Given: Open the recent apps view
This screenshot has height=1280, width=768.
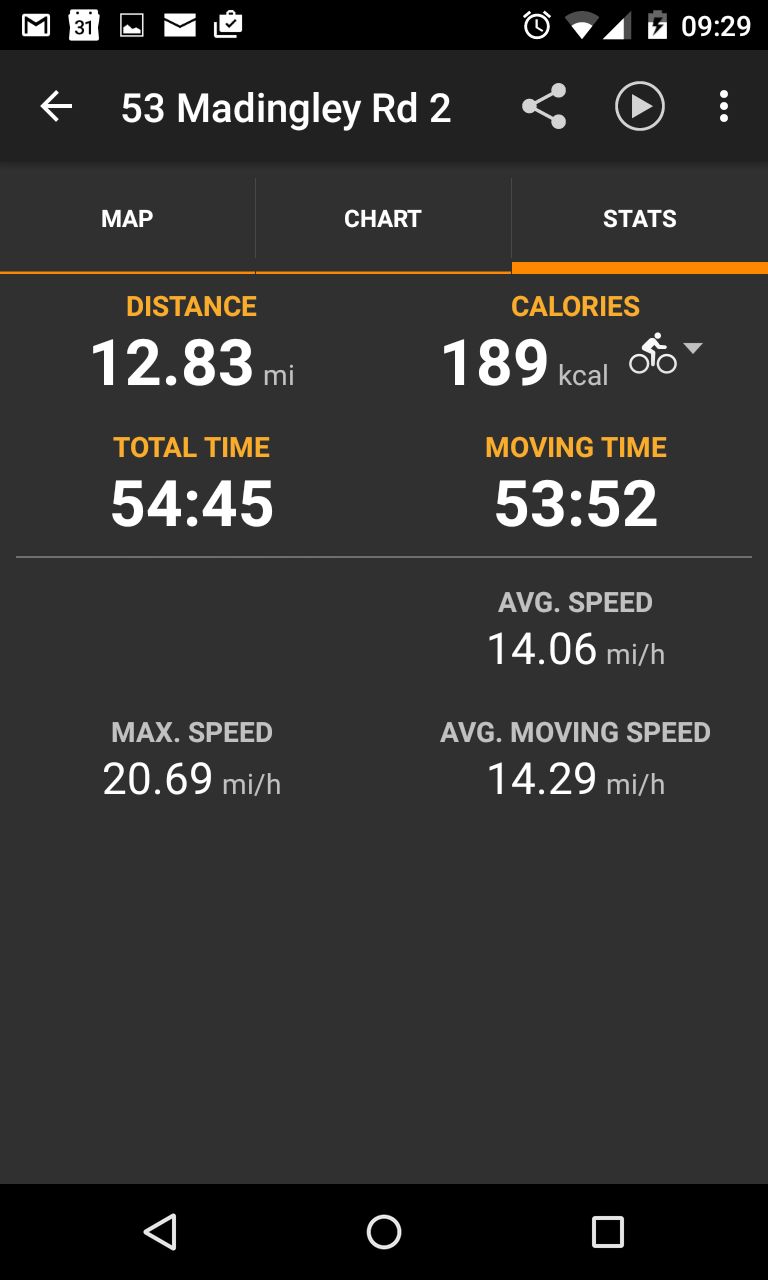Looking at the screenshot, I should tap(607, 1232).
